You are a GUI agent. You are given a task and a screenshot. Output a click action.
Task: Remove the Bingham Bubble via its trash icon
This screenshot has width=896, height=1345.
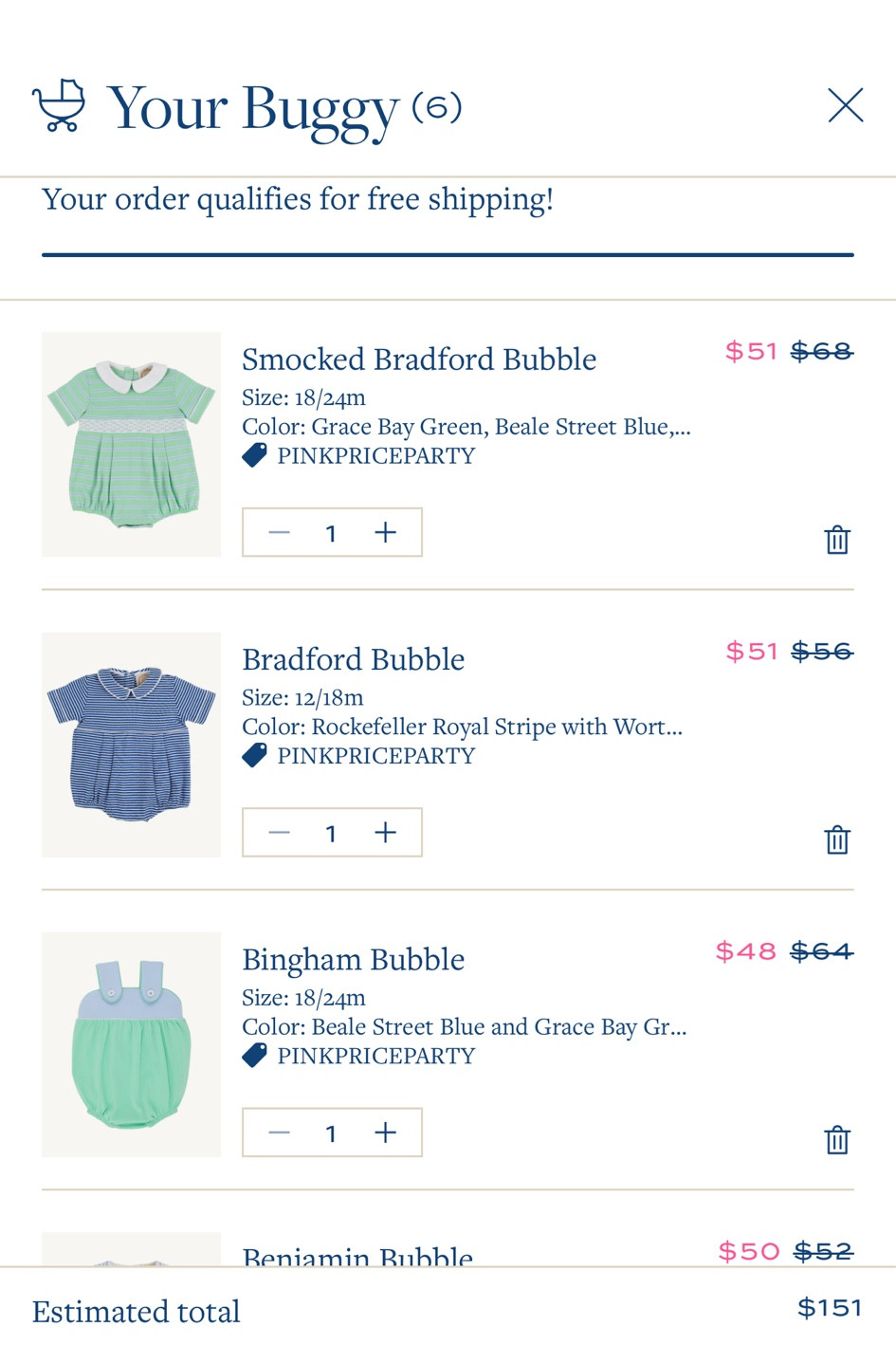click(x=838, y=1141)
